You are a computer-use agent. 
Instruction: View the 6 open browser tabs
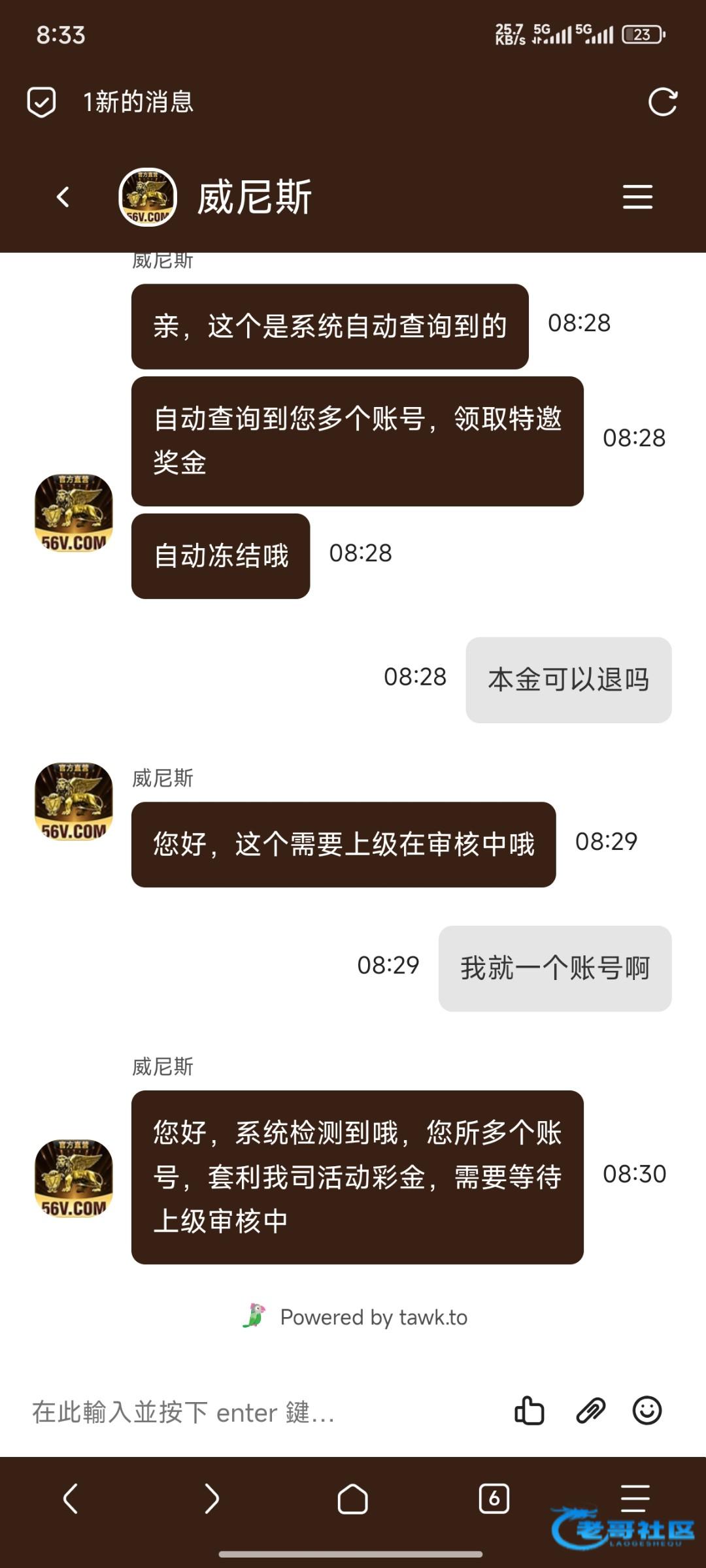coord(494,1498)
